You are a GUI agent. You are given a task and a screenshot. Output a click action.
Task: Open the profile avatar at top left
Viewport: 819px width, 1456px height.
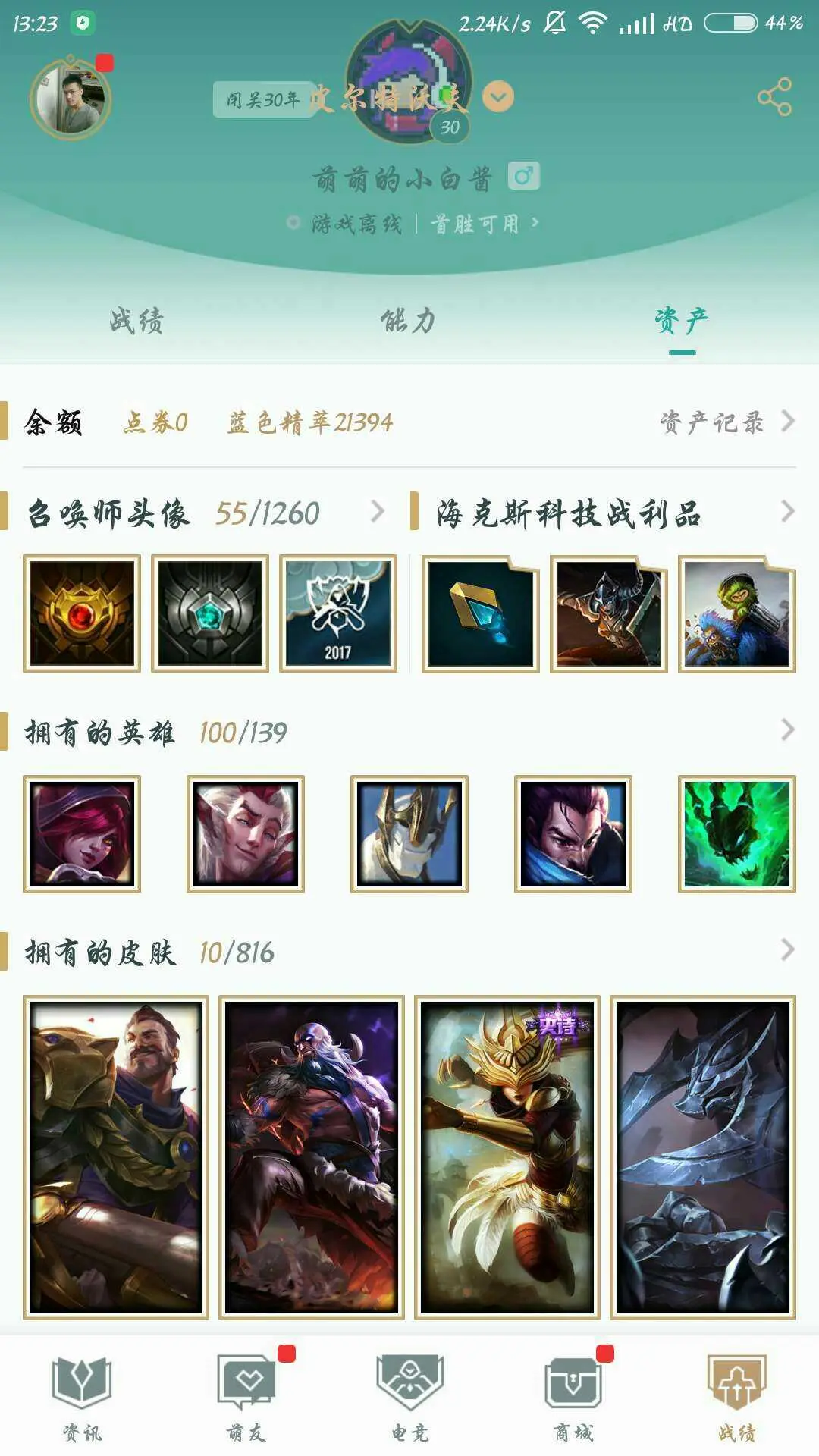pos(71,99)
